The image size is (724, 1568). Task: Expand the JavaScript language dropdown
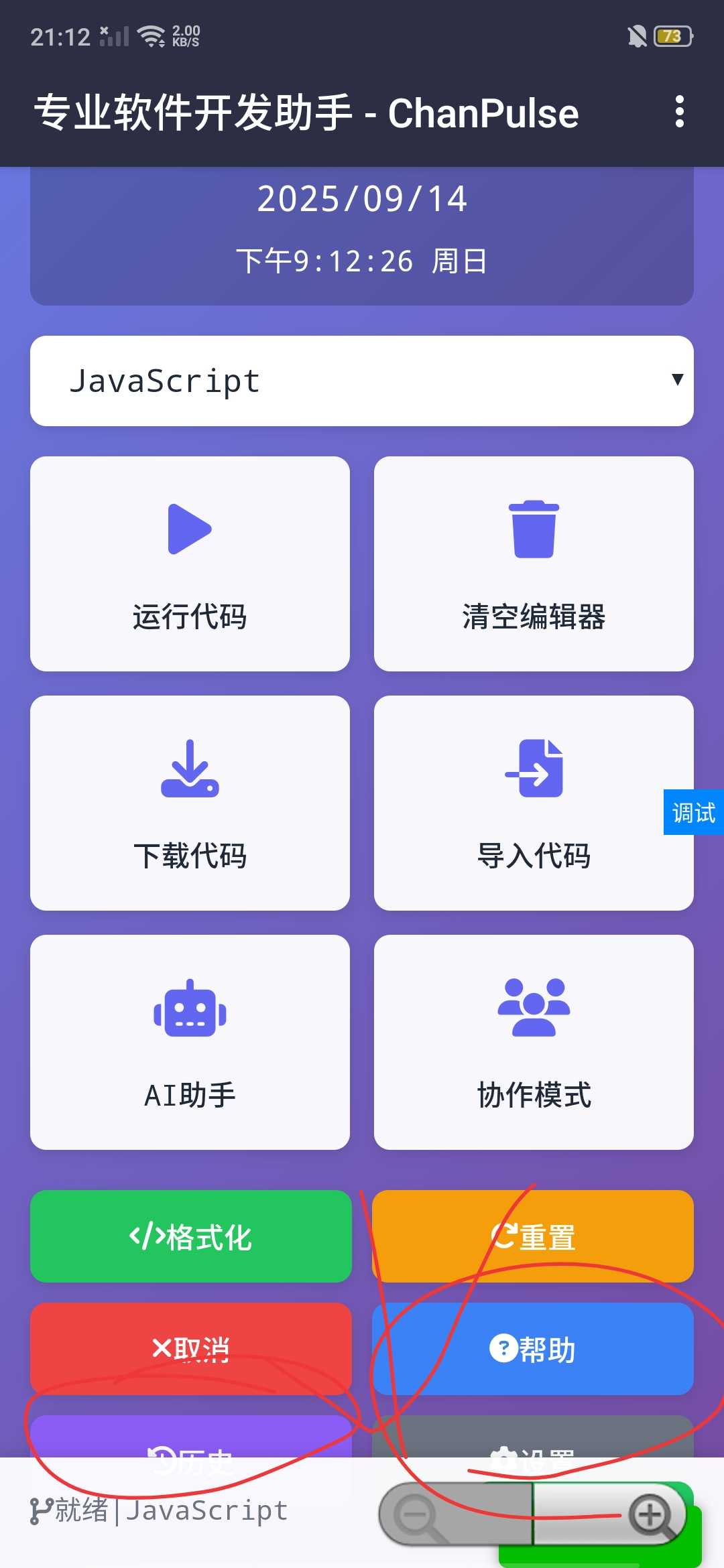pyautogui.click(x=362, y=381)
